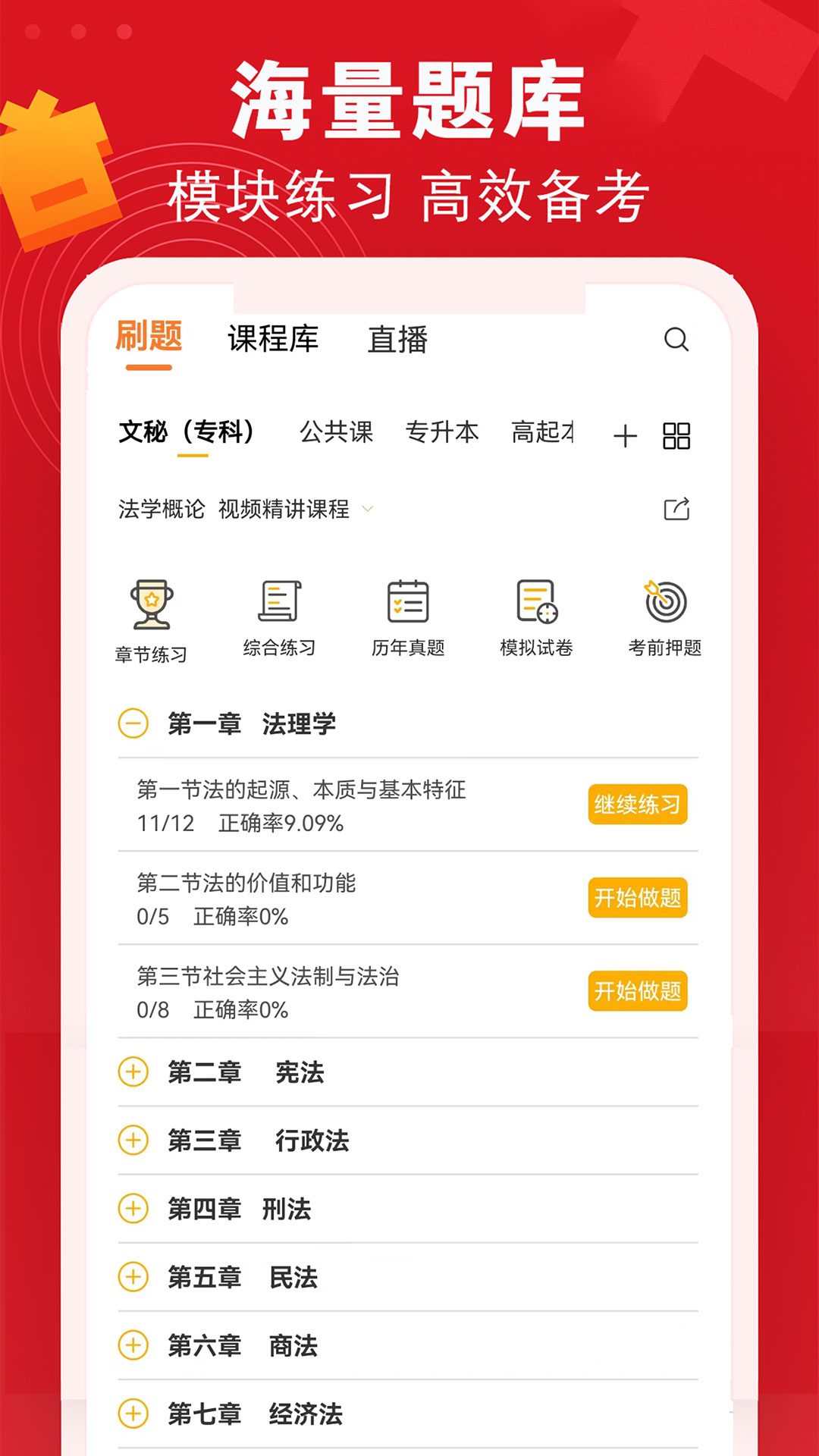Tap 继续练习 on 第一节 section

[x=638, y=806]
